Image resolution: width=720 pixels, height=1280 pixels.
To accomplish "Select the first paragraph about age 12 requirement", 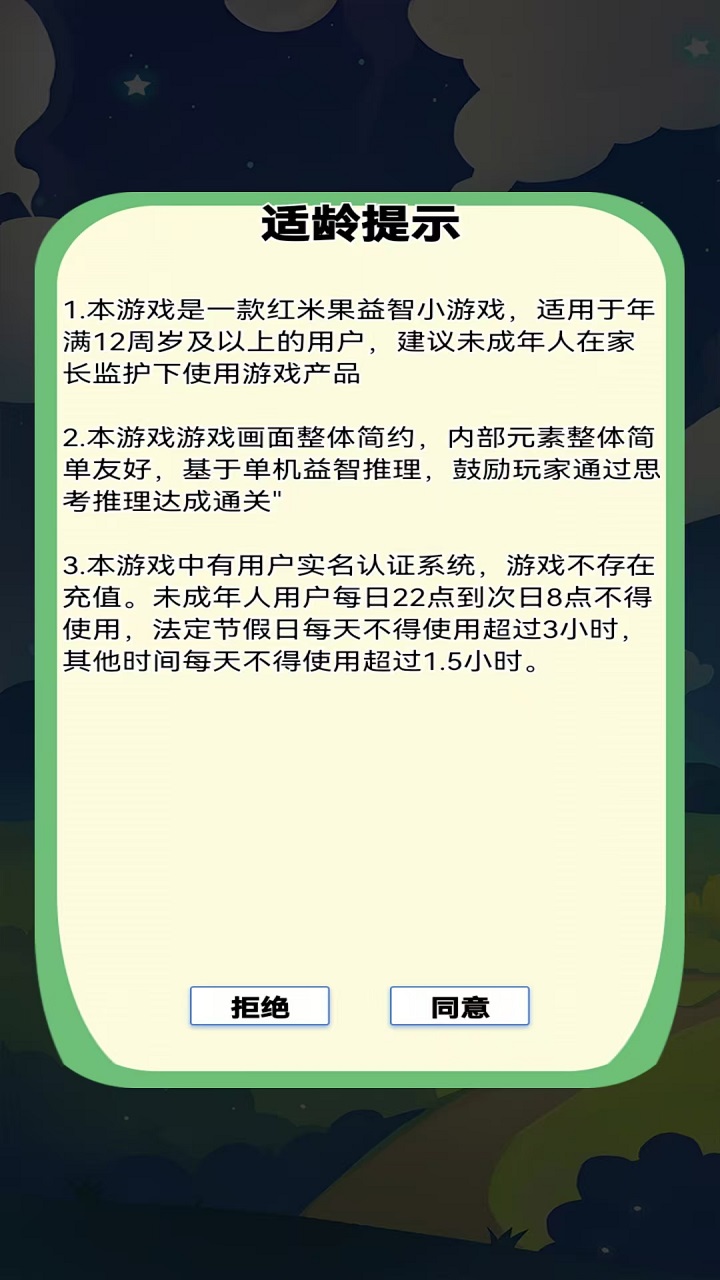I will [360, 340].
